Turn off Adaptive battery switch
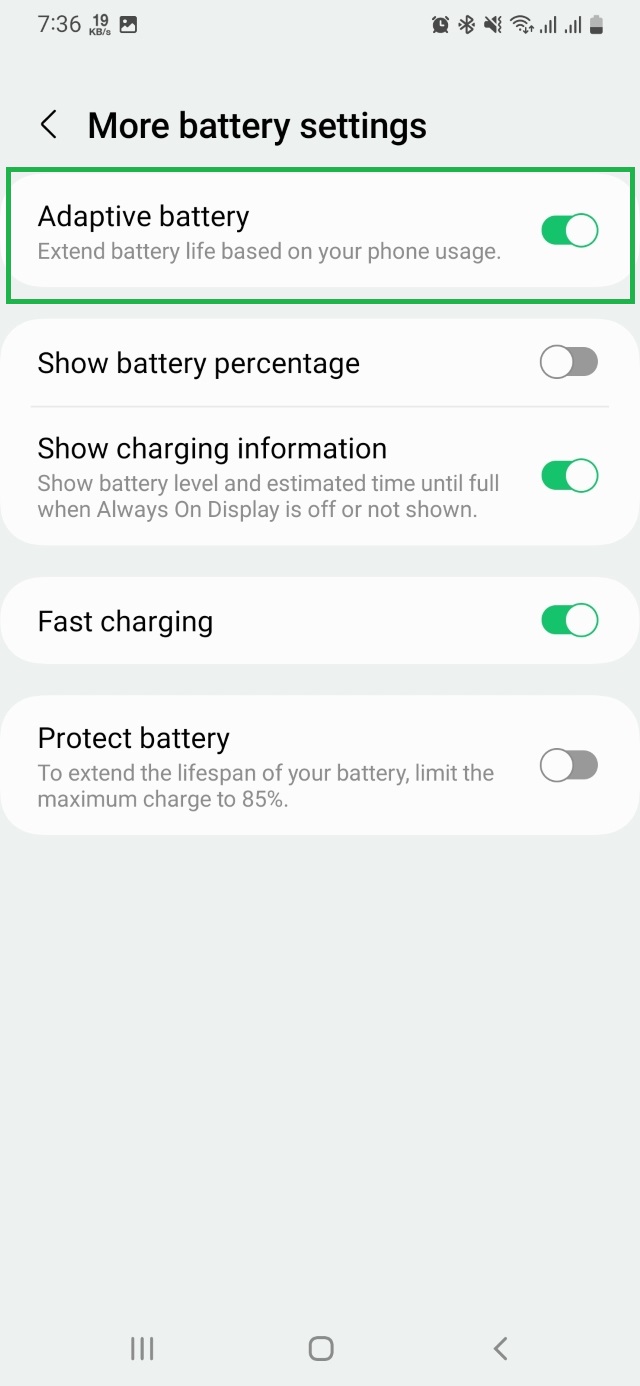Image resolution: width=640 pixels, height=1386 pixels. click(569, 231)
